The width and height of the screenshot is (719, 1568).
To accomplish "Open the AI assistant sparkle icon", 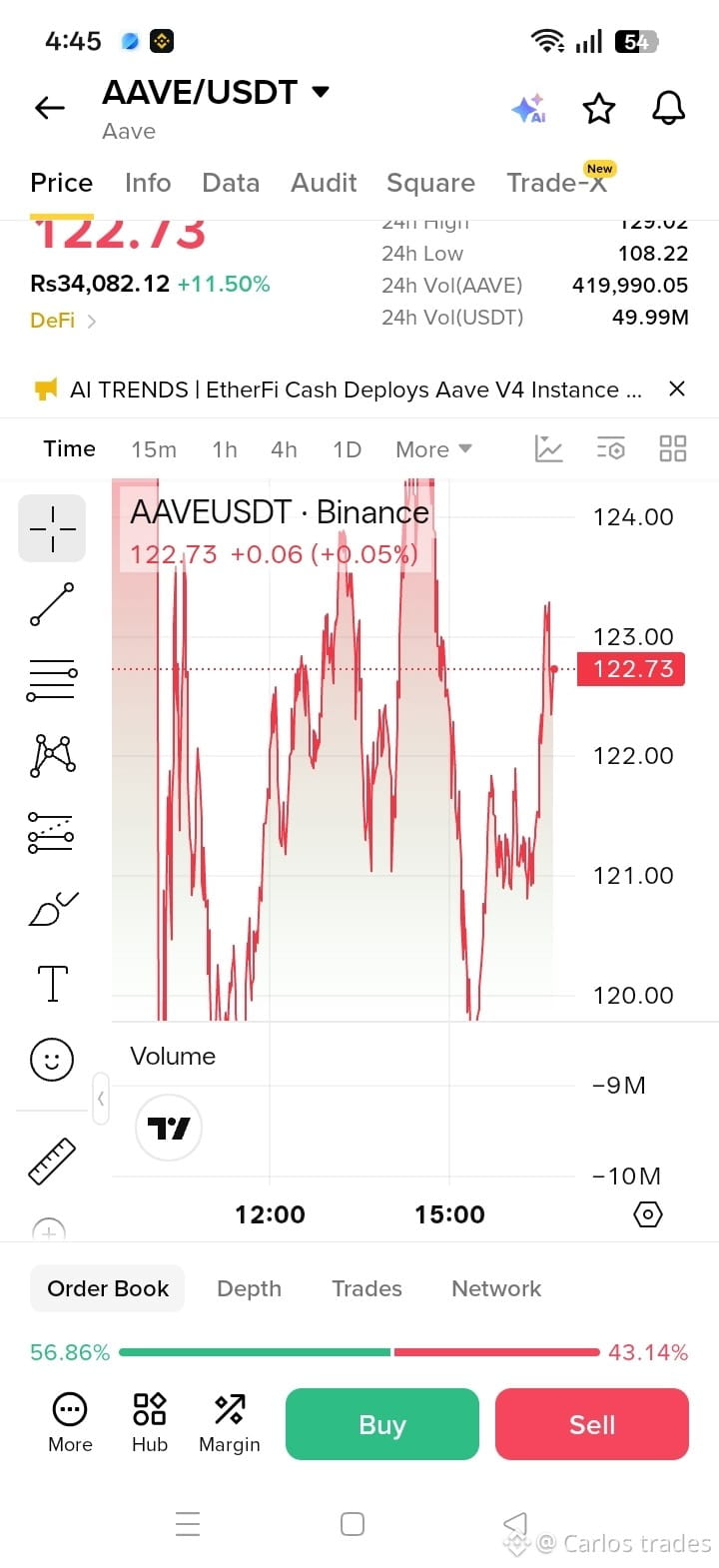I will (x=528, y=109).
